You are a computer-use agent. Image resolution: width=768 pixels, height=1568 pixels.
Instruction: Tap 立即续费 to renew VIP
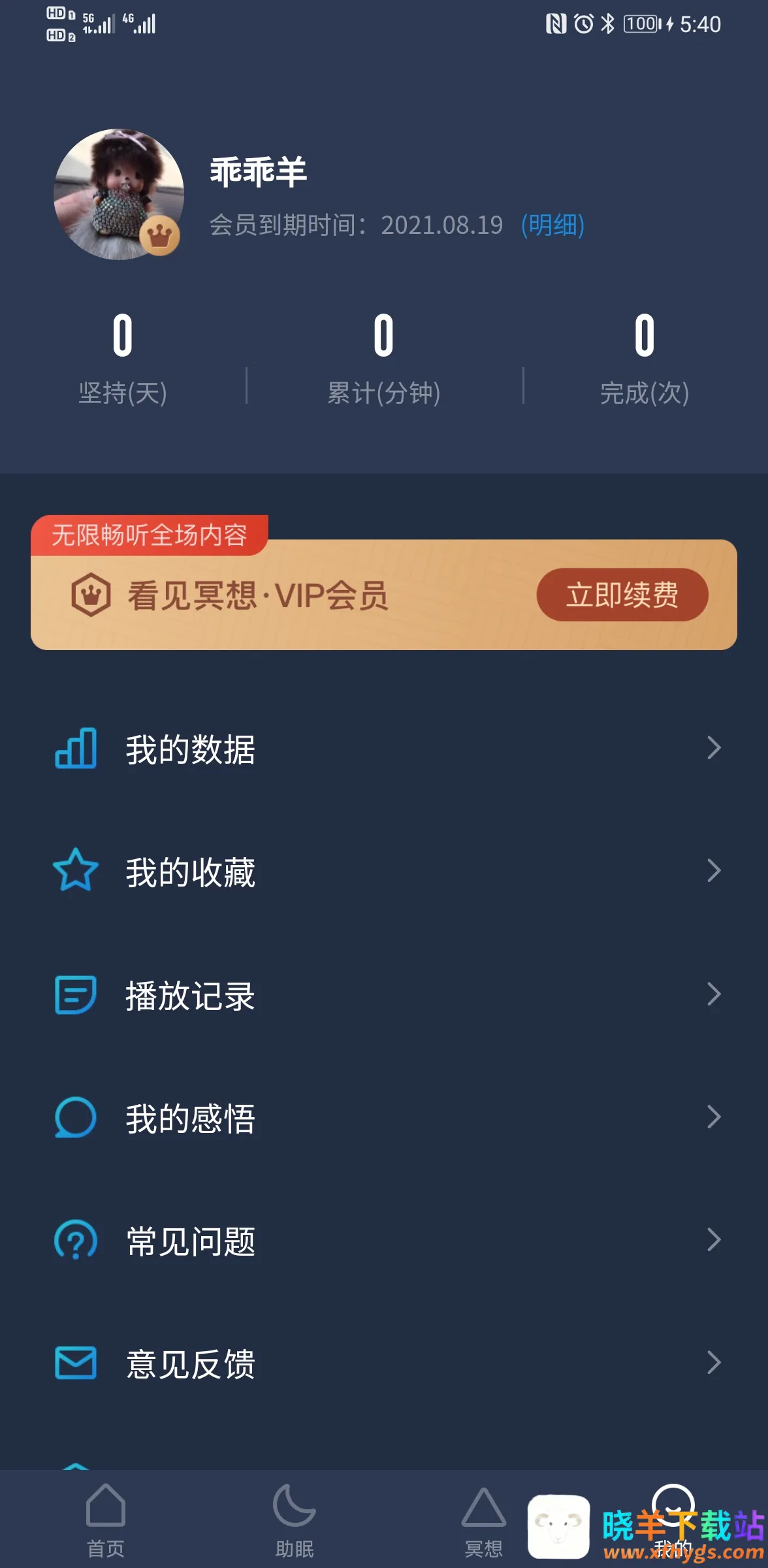622,595
